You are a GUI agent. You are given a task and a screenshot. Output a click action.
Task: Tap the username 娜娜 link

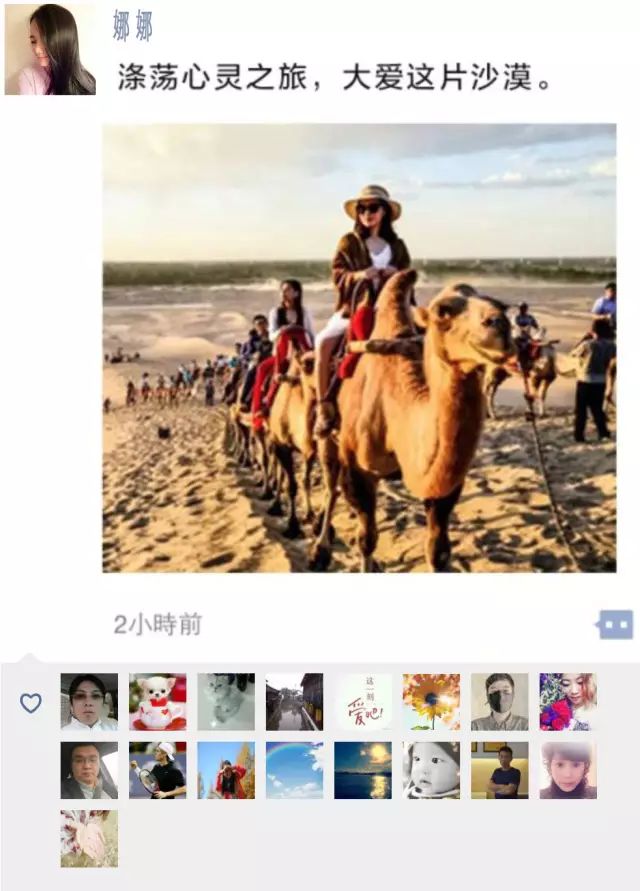[132, 27]
